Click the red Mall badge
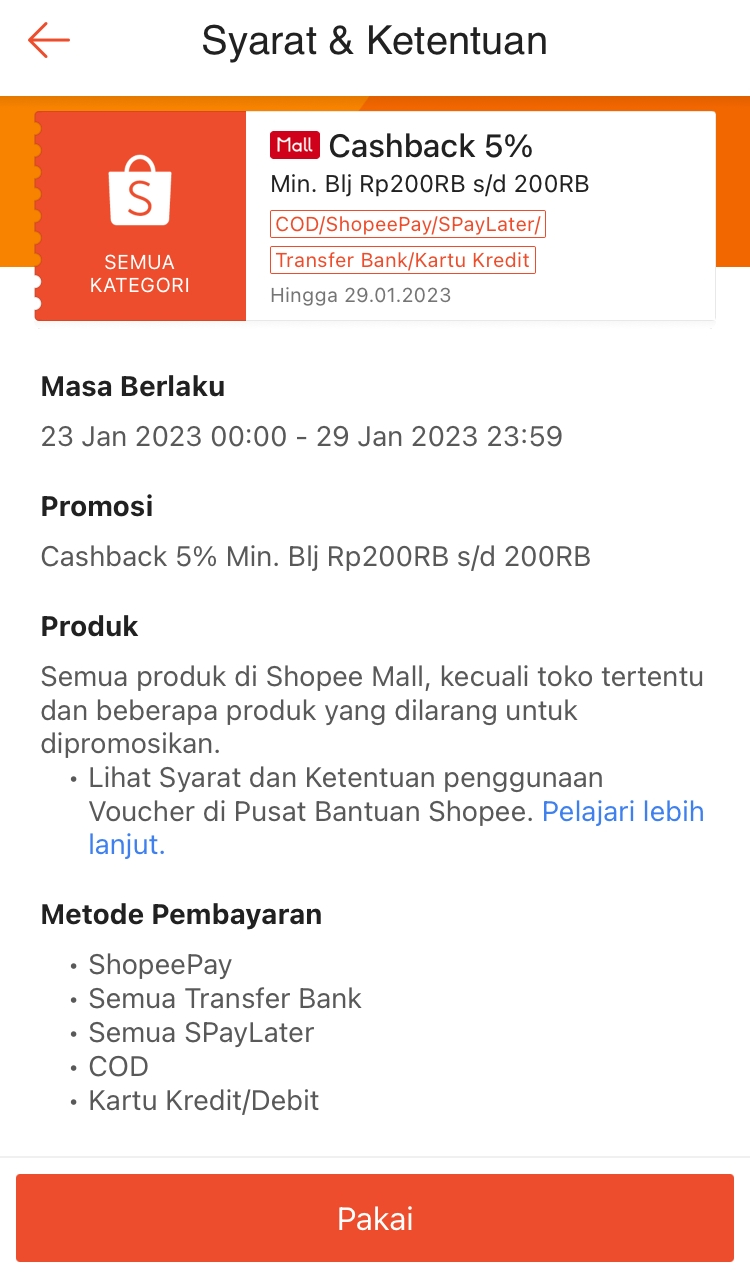750x1277 pixels. pos(294,145)
